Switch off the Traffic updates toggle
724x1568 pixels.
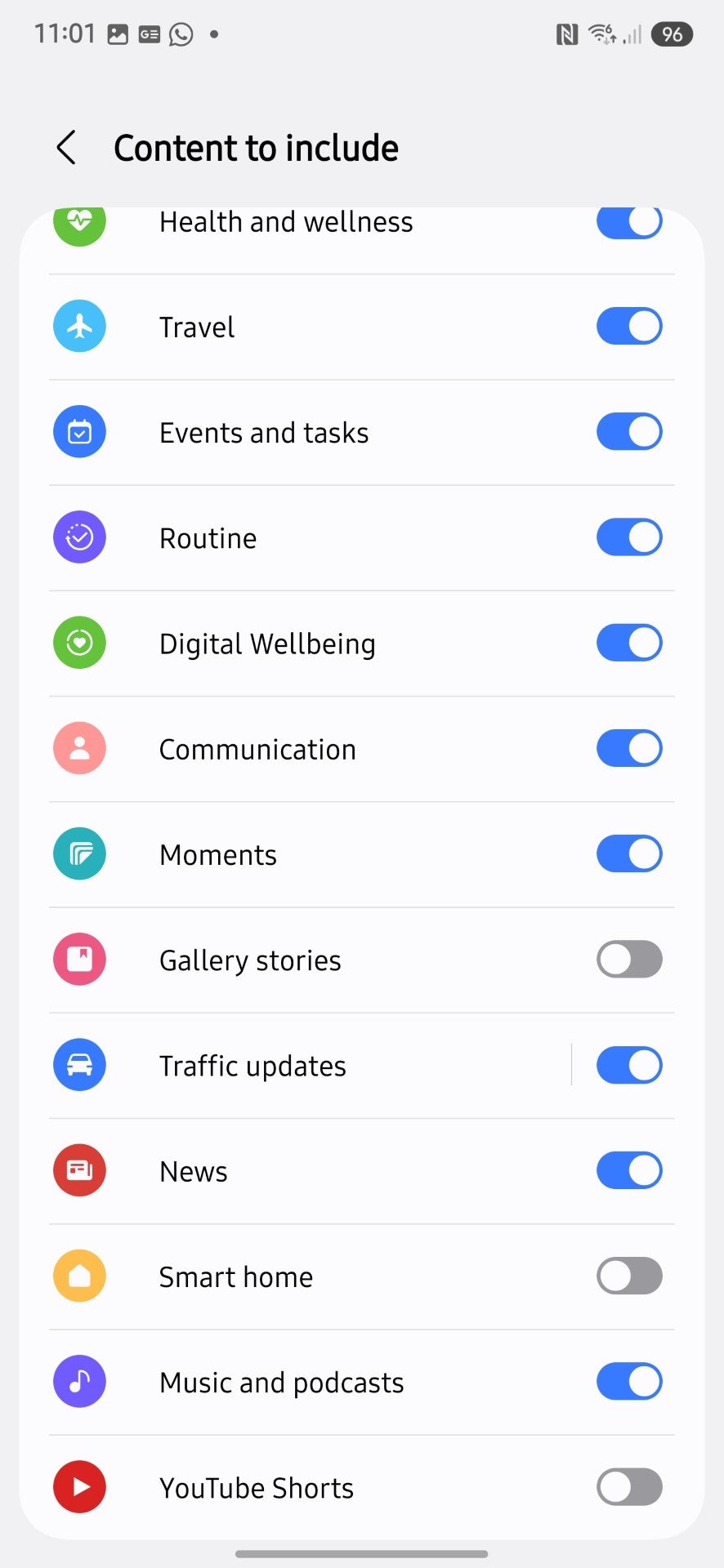[629, 1065]
